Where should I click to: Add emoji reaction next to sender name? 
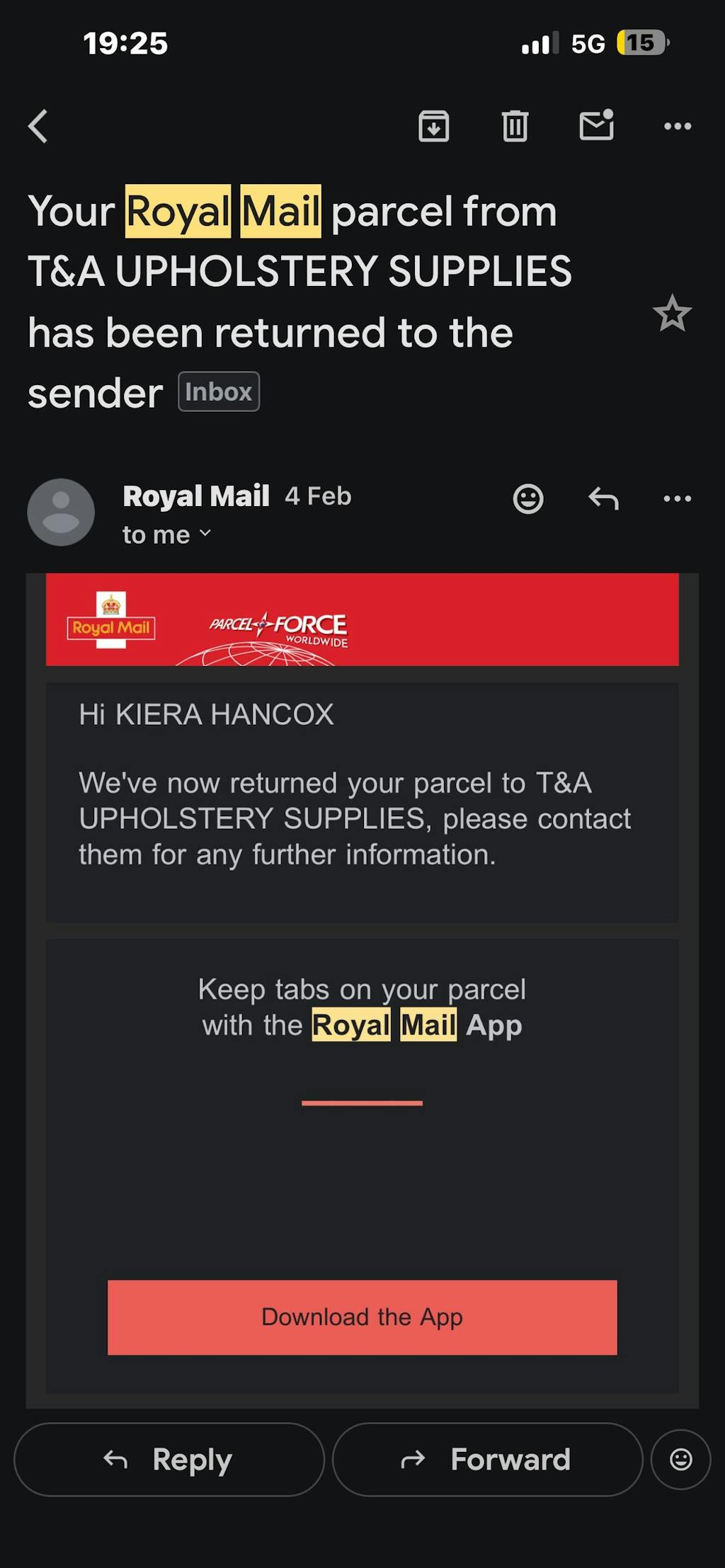coord(528,498)
